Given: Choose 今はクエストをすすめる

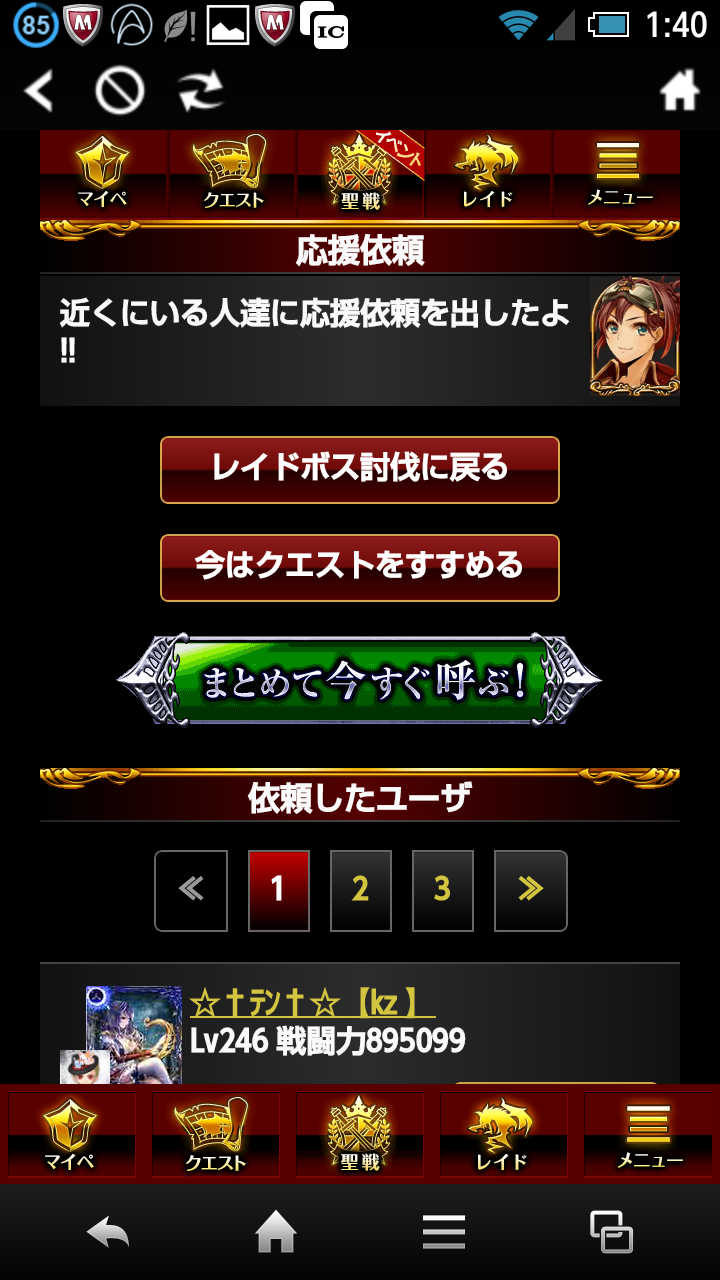Looking at the screenshot, I should (359, 567).
